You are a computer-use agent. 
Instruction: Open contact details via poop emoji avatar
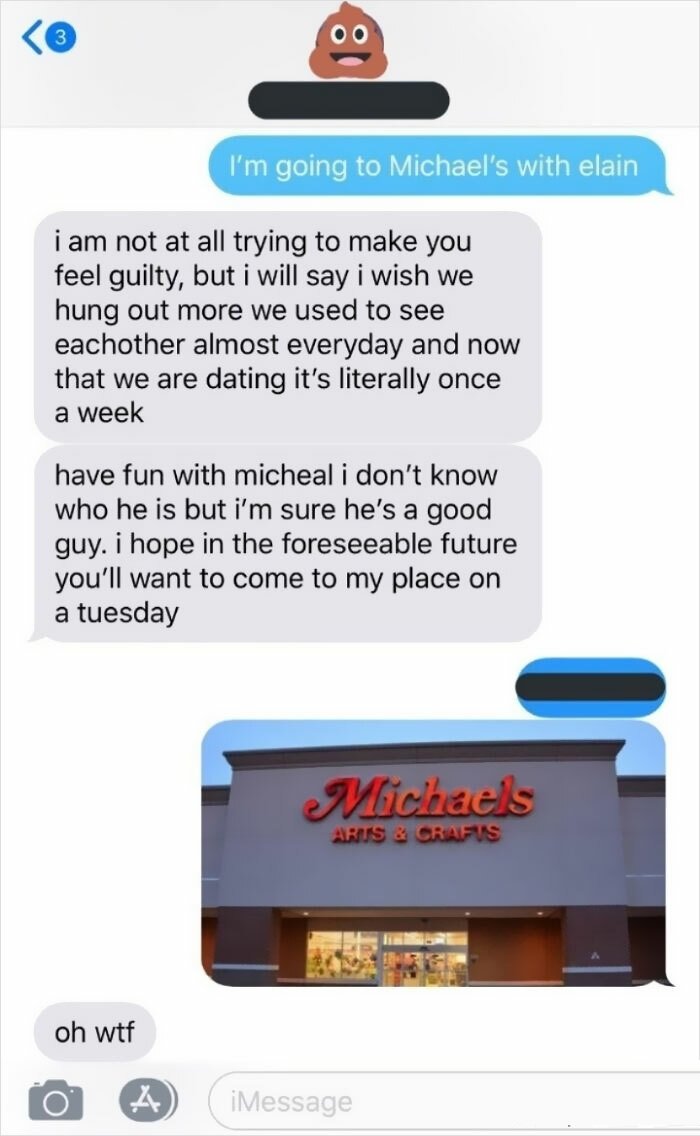click(x=349, y=41)
